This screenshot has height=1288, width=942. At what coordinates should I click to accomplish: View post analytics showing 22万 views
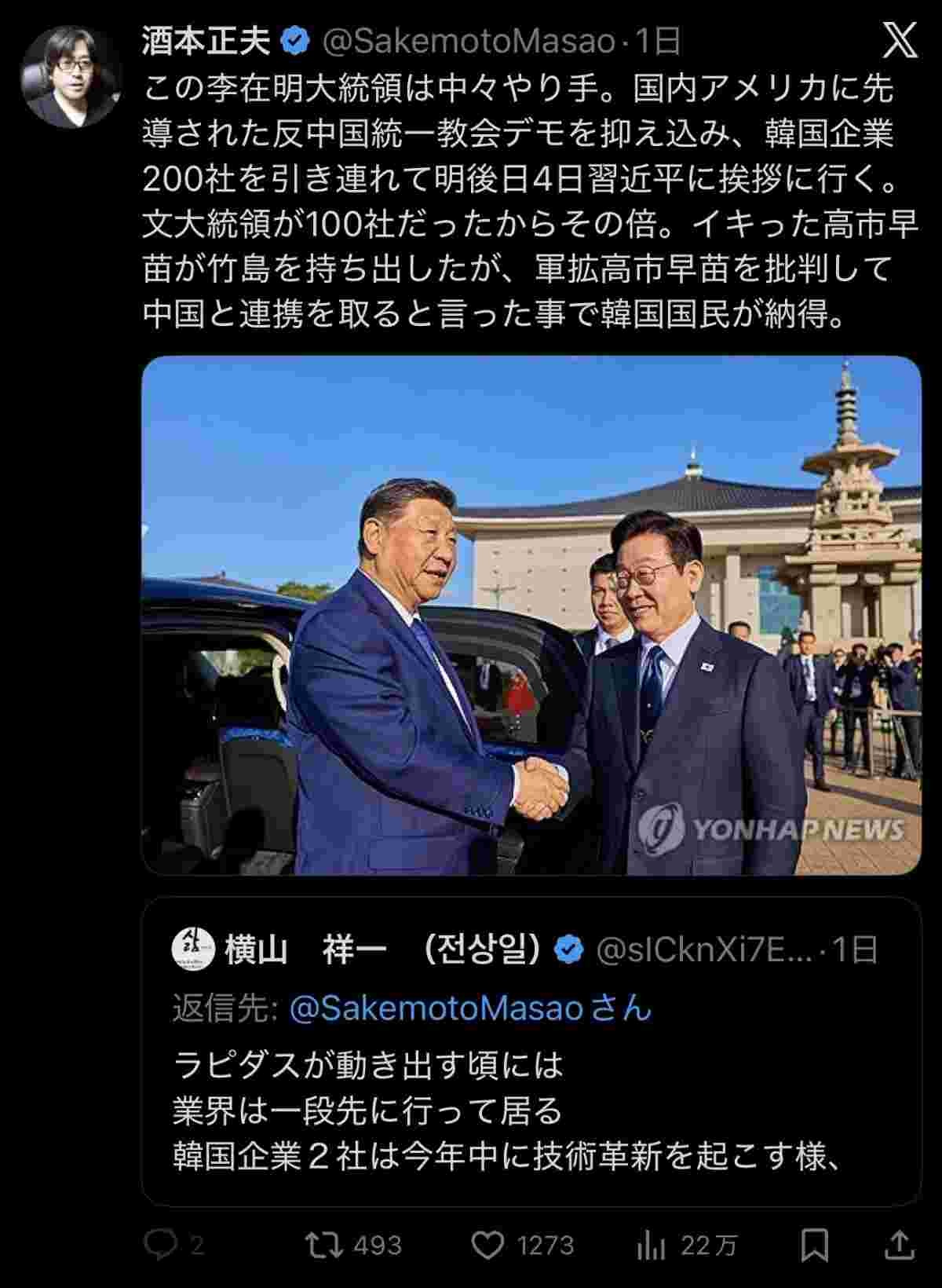pos(652,1245)
